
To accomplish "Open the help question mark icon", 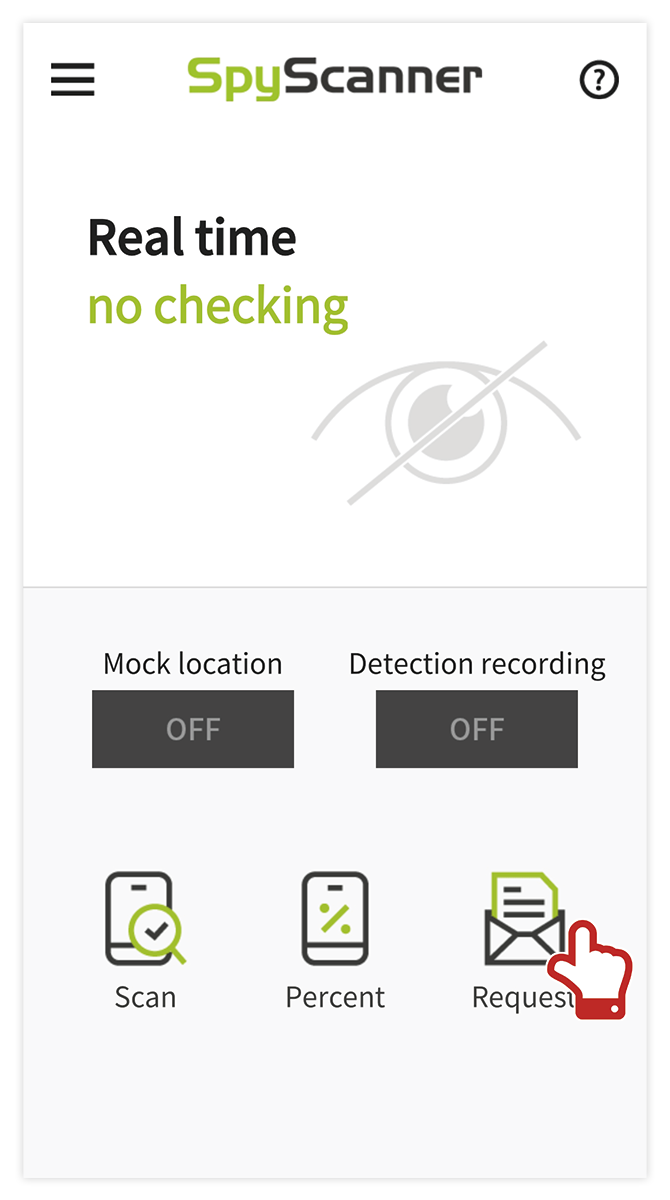I will pyautogui.click(x=599, y=80).
